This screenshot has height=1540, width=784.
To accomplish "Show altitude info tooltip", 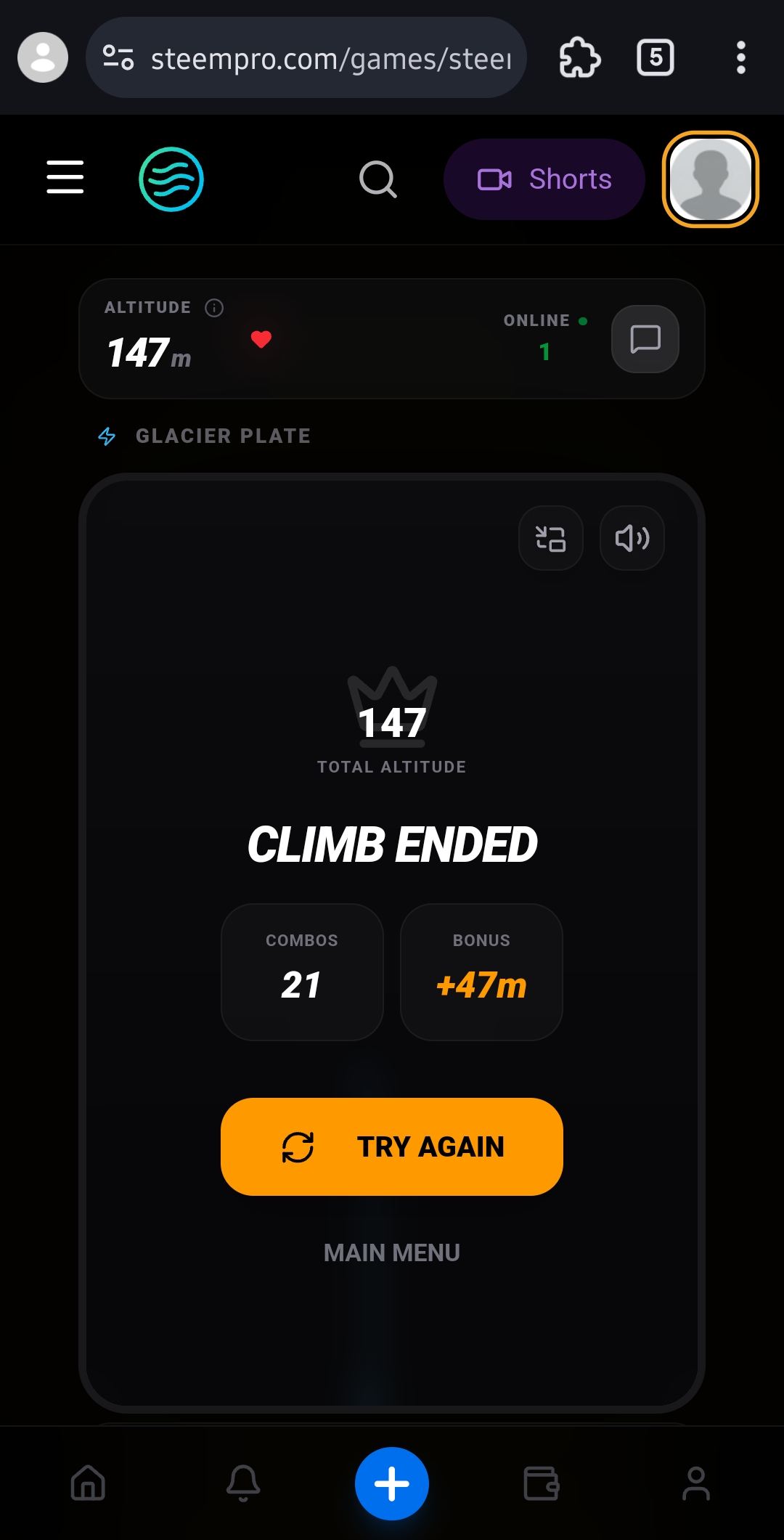I will point(214,308).
